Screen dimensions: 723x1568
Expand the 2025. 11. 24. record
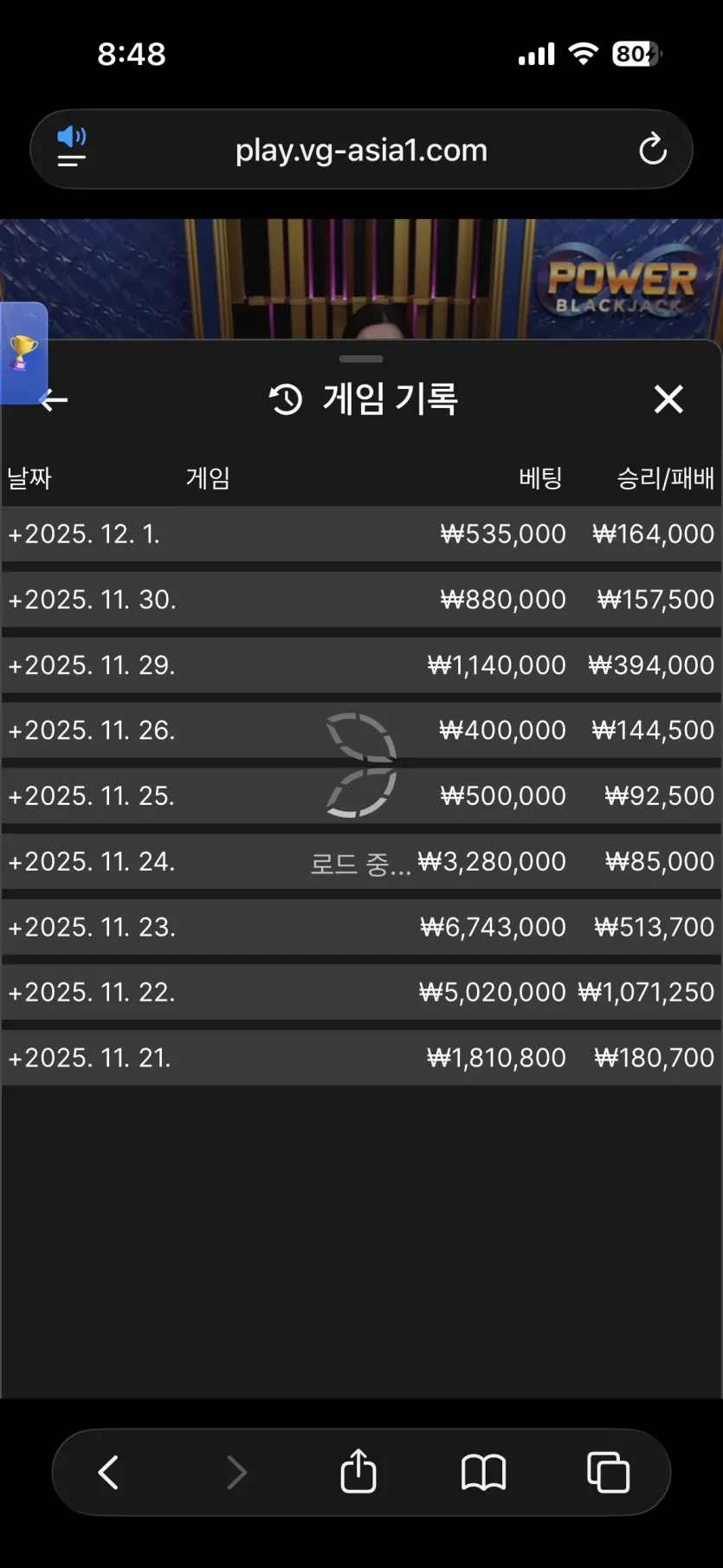(361, 862)
